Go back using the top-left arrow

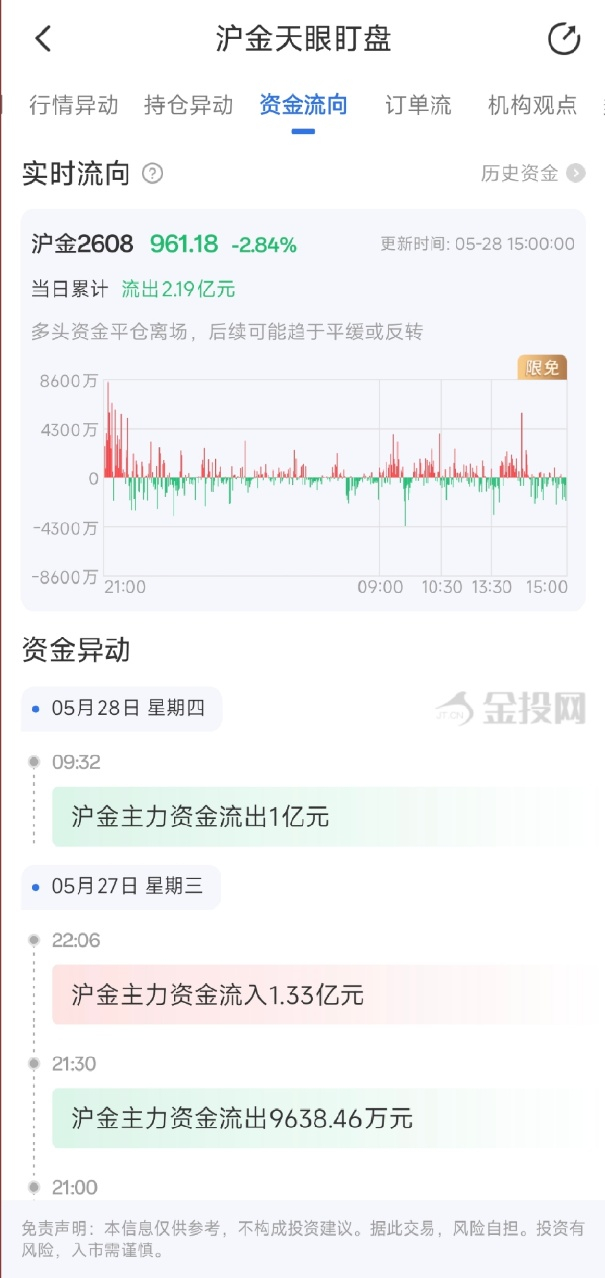(42, 39)
